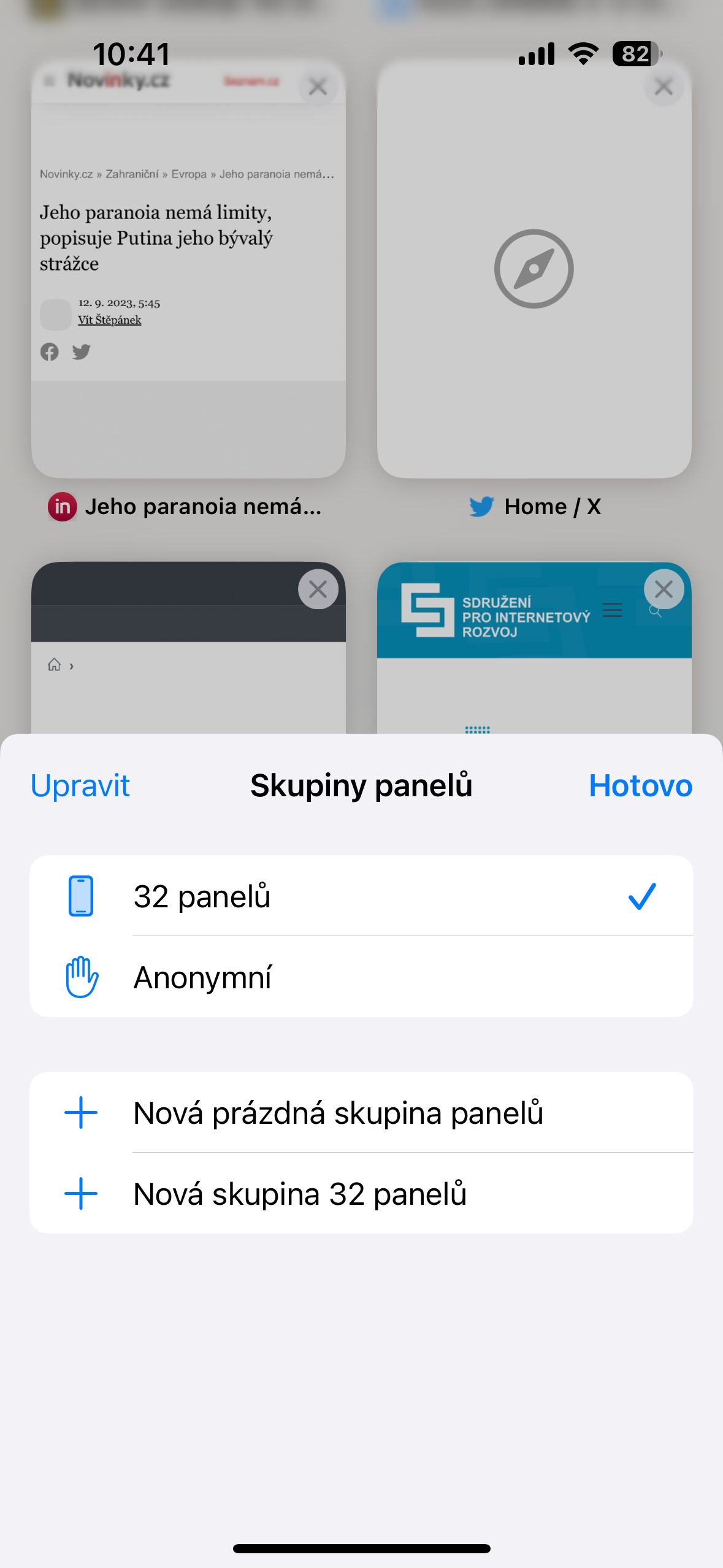This screenshot has width=723, height=1568.
Task: Select the 32 panelů tab group
Action: coord(202,896)
